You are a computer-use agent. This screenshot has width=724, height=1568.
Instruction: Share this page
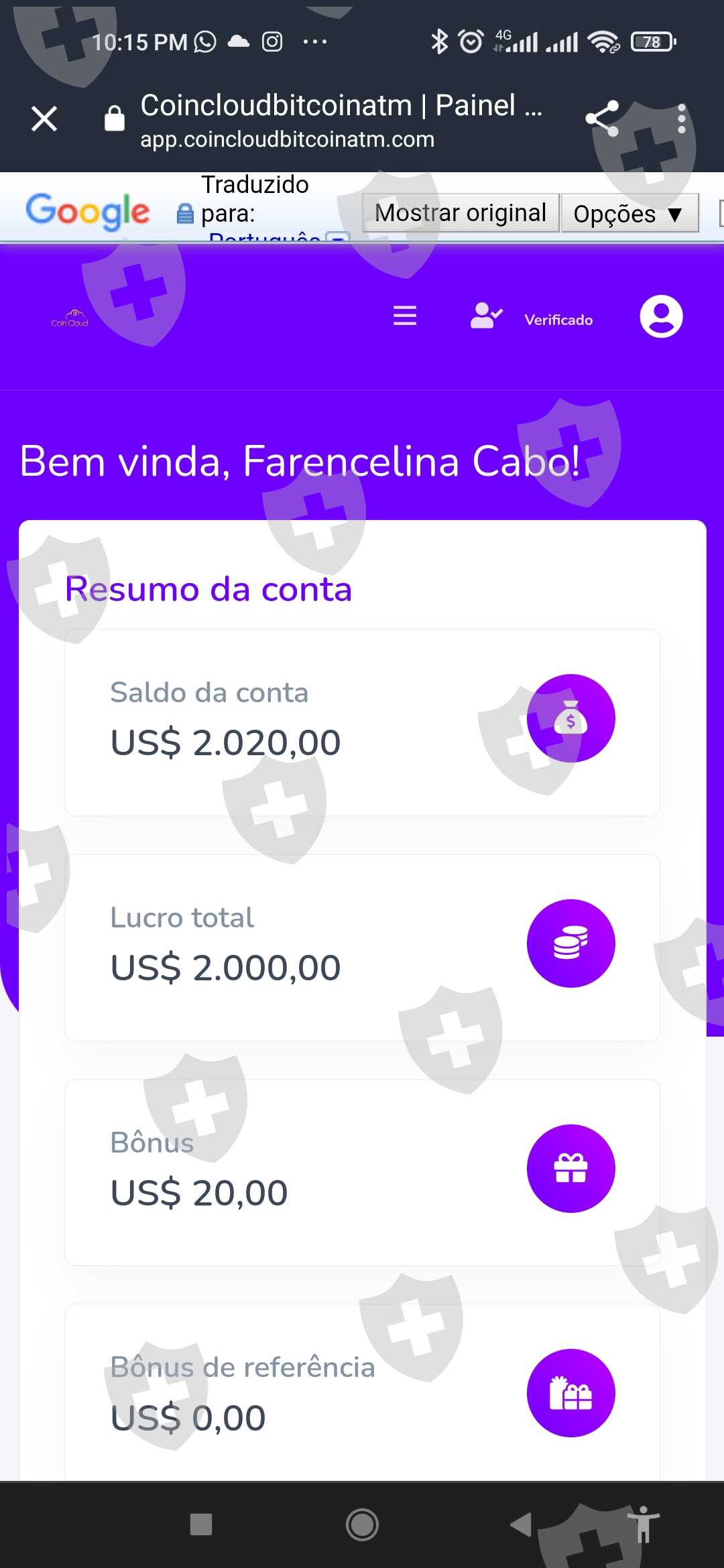click(x=602, y=119)
